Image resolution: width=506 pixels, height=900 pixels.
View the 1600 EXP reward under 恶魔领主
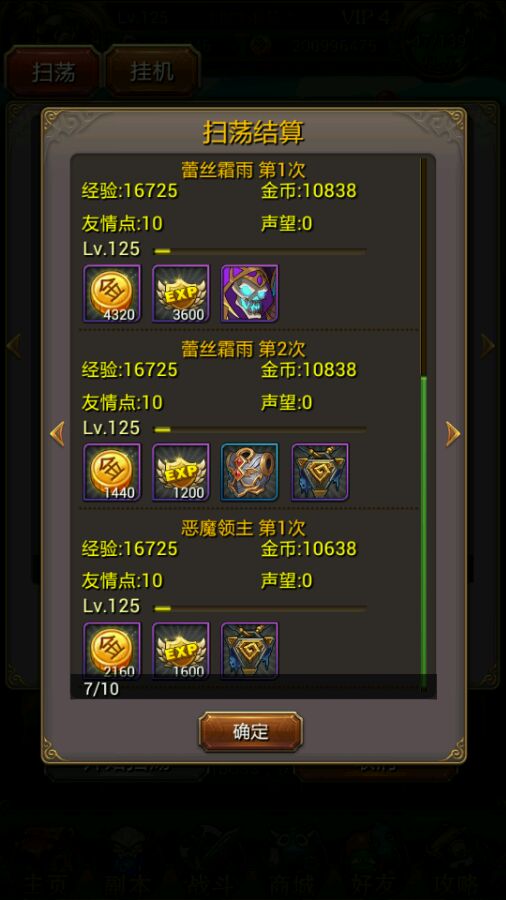point(181,650)
